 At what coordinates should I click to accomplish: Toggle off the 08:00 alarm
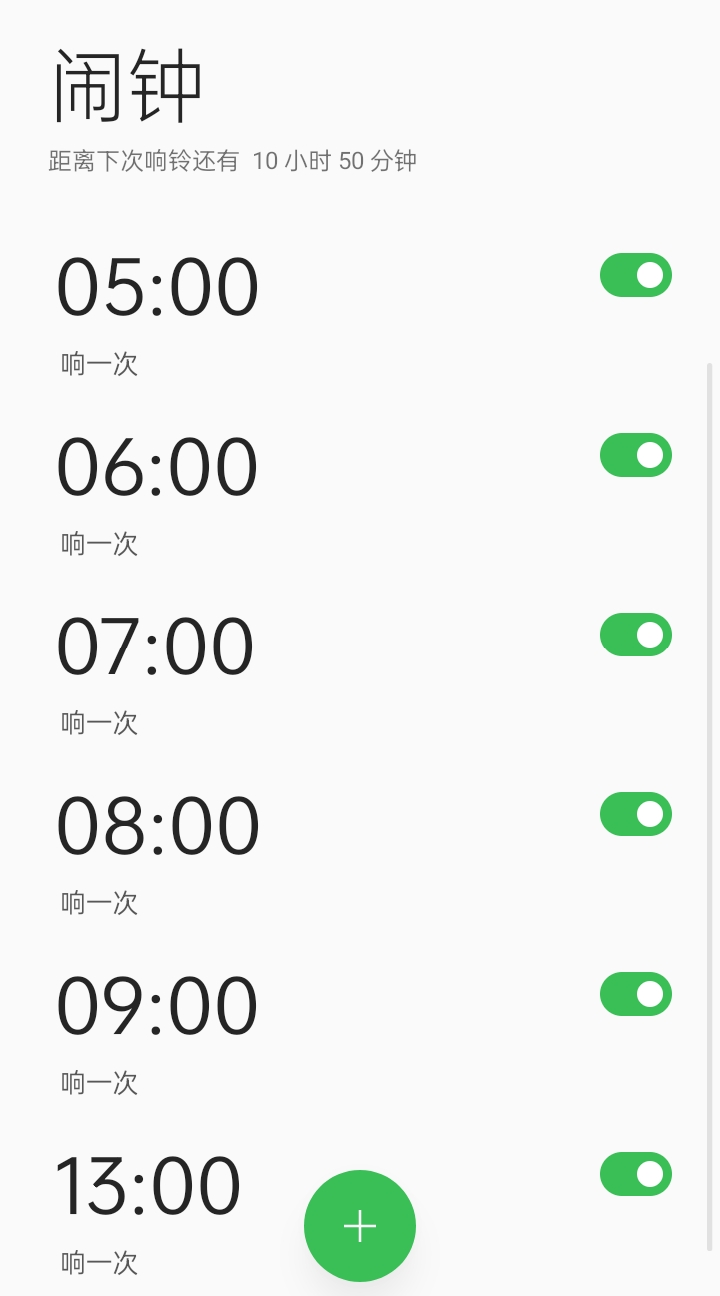(636, 814)
